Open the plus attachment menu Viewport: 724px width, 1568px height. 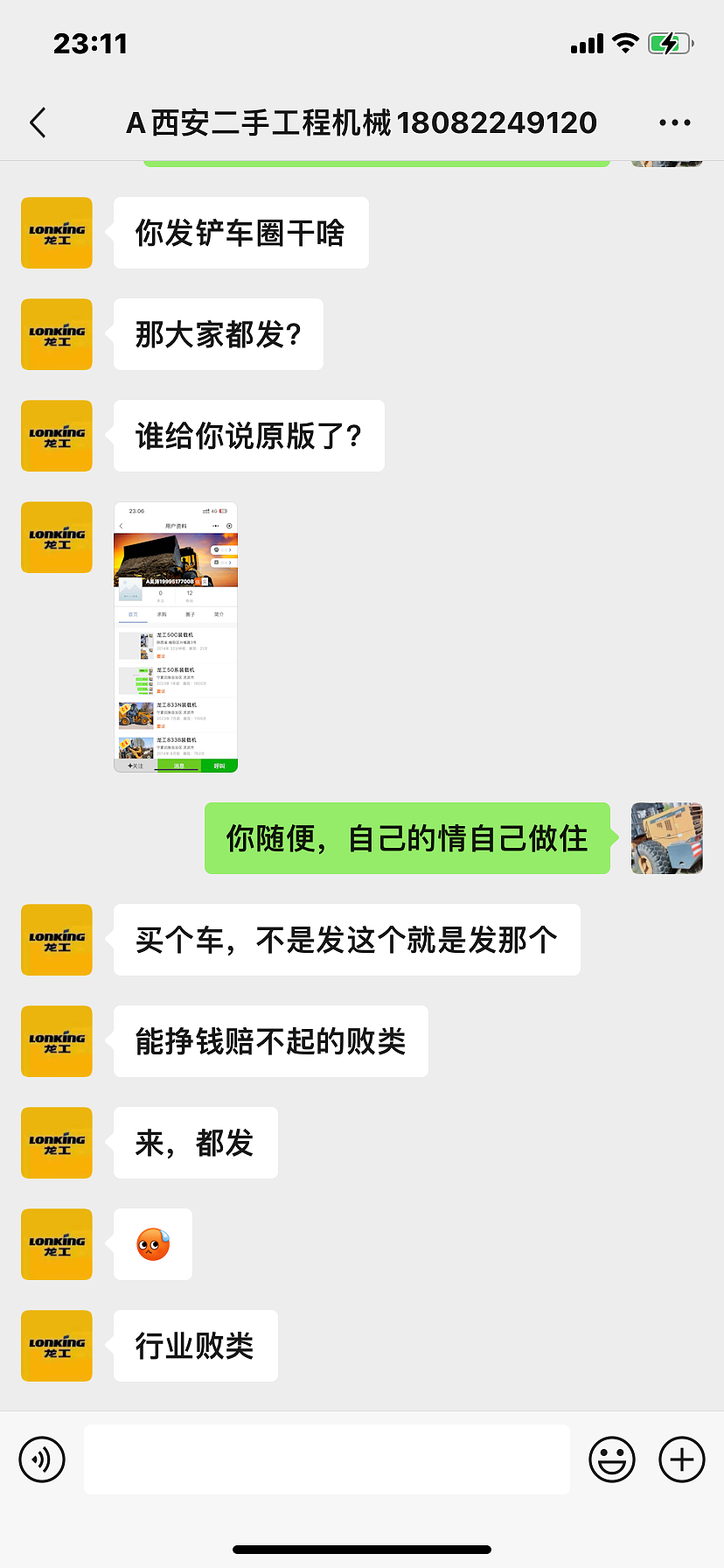coord(682,1459)
